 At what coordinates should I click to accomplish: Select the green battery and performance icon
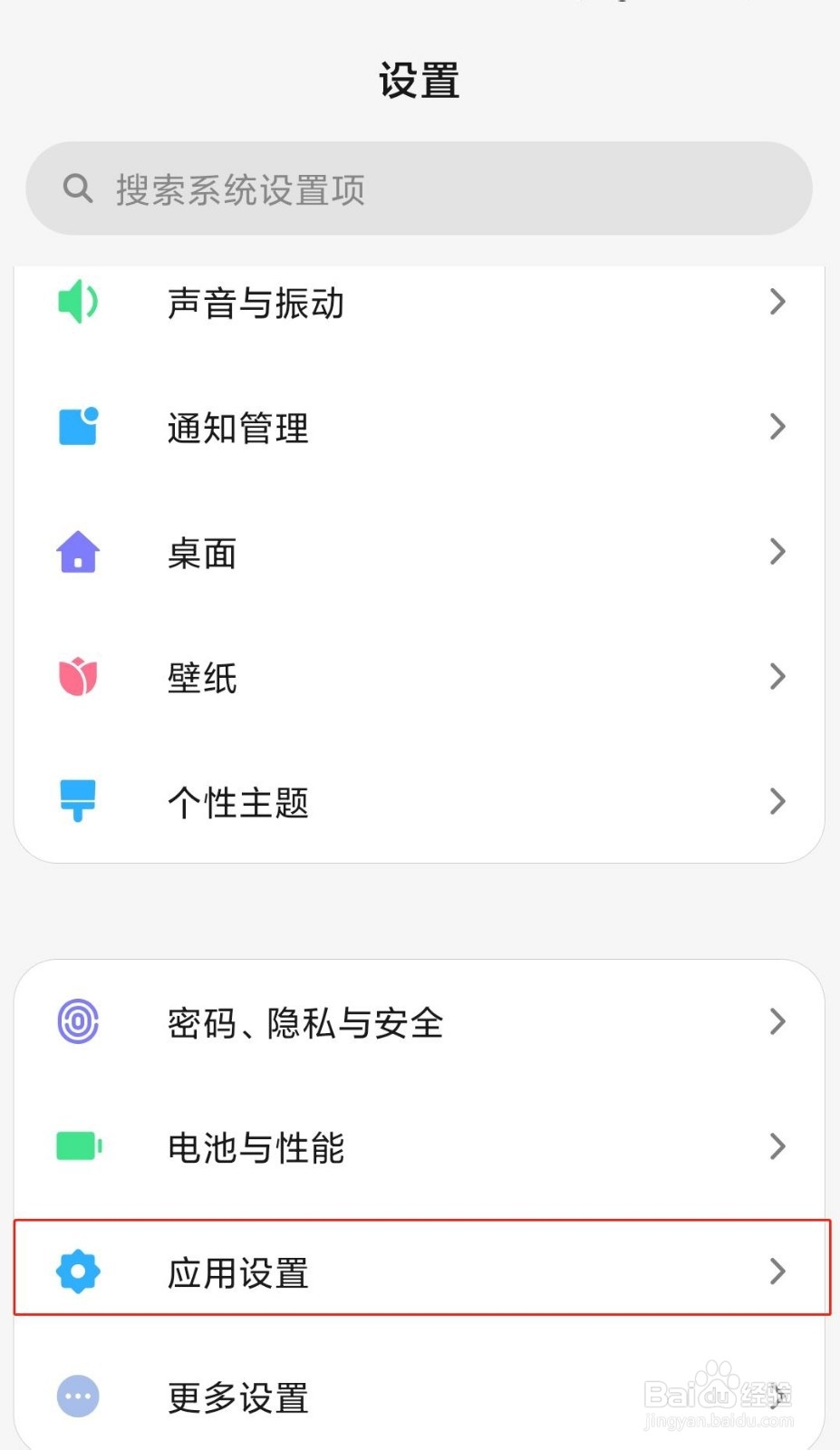[x=77, y=1146]
